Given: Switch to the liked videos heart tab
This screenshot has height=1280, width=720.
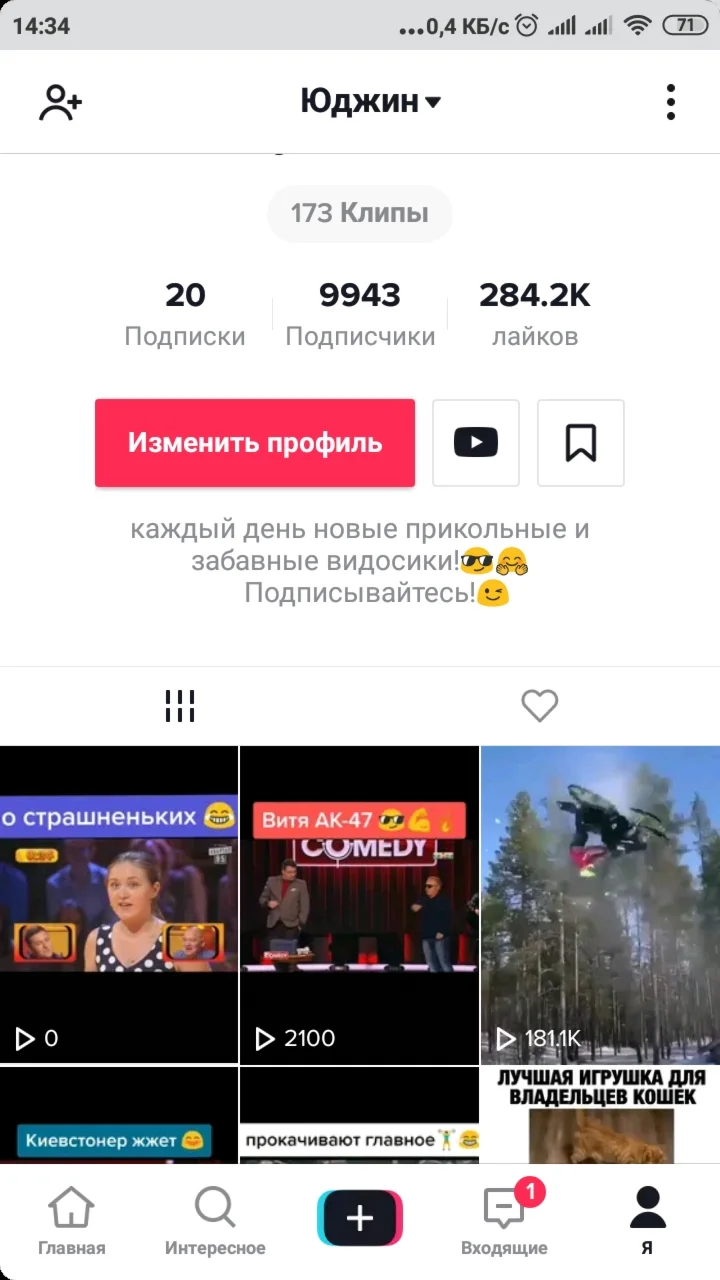Looking at the screenshot, I should point(540,706).
